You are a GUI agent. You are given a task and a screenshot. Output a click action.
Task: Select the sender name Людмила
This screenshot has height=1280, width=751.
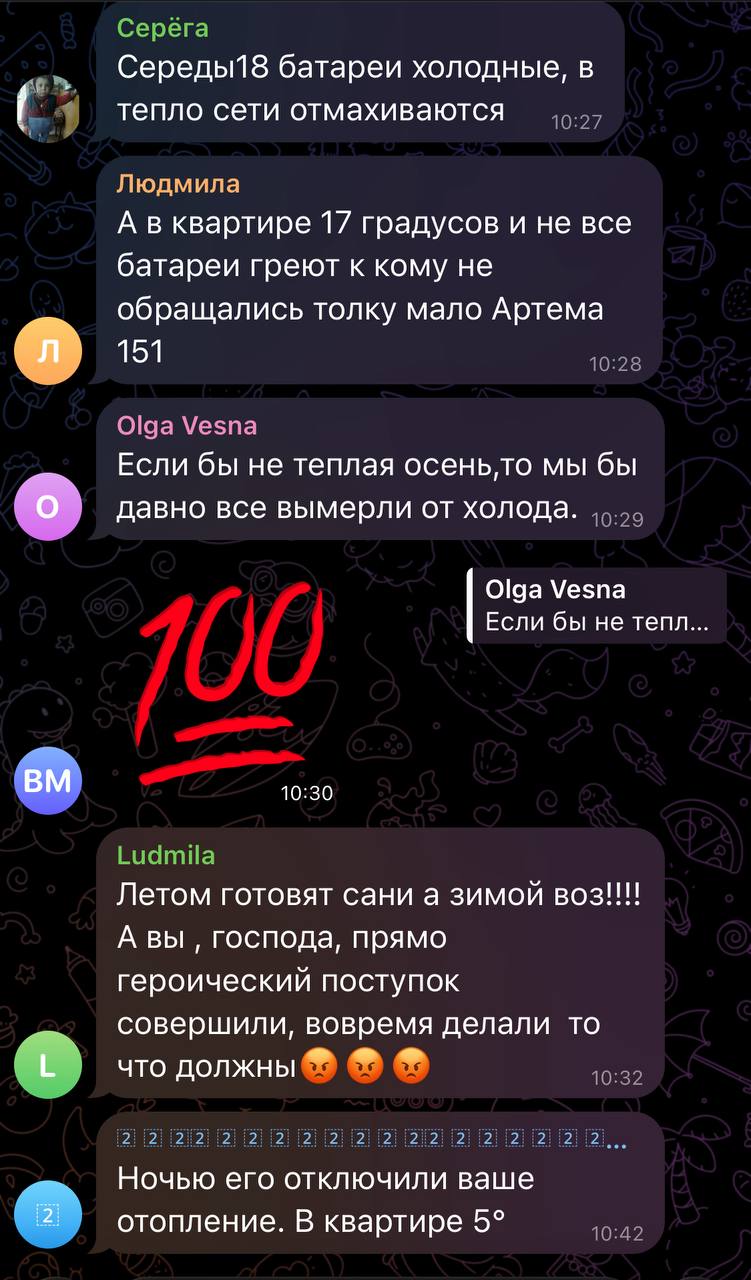[178, 184]
